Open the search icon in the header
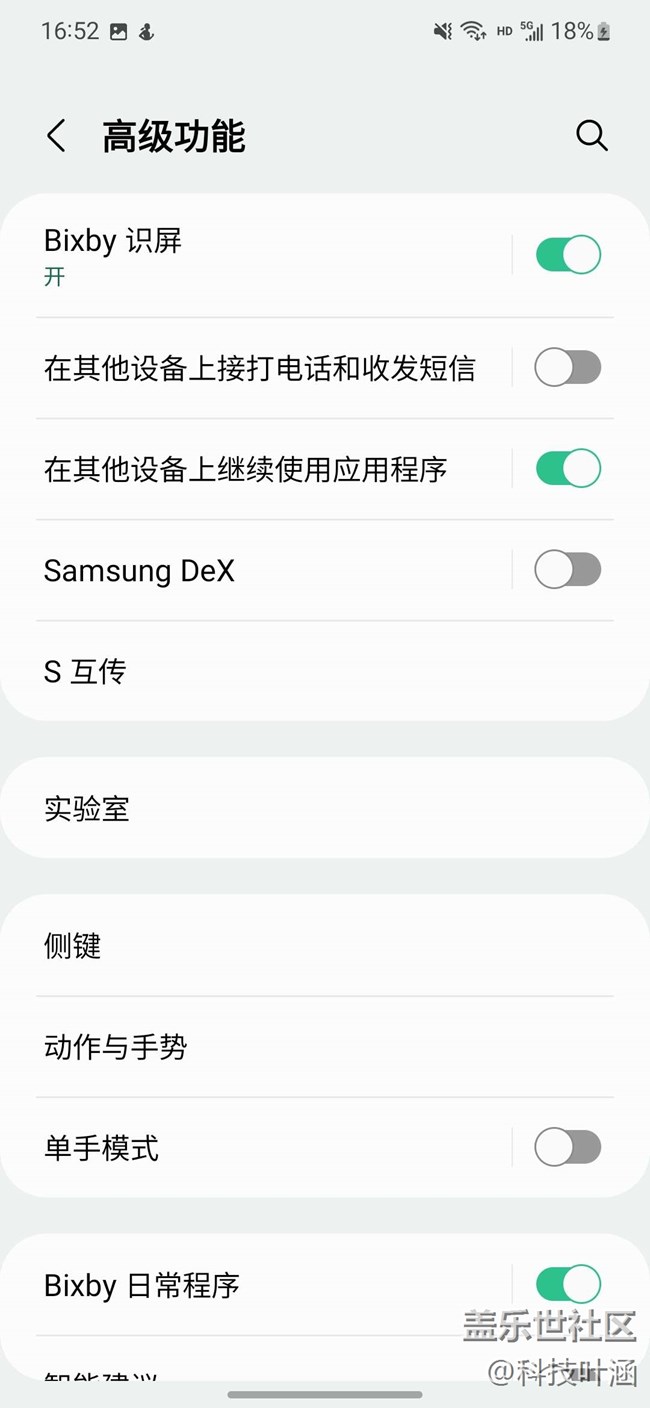Image resolution: width=650 pixels, height=1408 pixels. [x=591, y=136]
